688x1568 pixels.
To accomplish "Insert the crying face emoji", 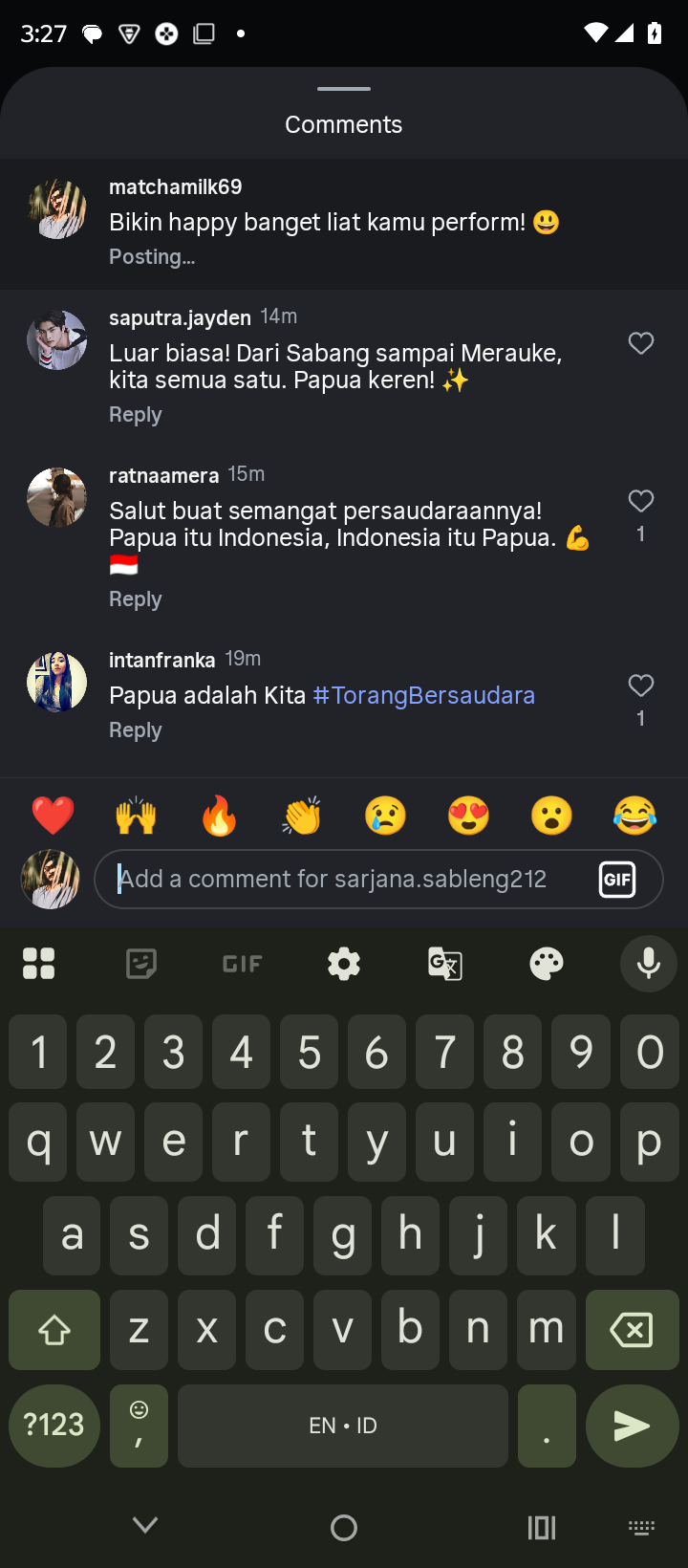I will point(385,816).
